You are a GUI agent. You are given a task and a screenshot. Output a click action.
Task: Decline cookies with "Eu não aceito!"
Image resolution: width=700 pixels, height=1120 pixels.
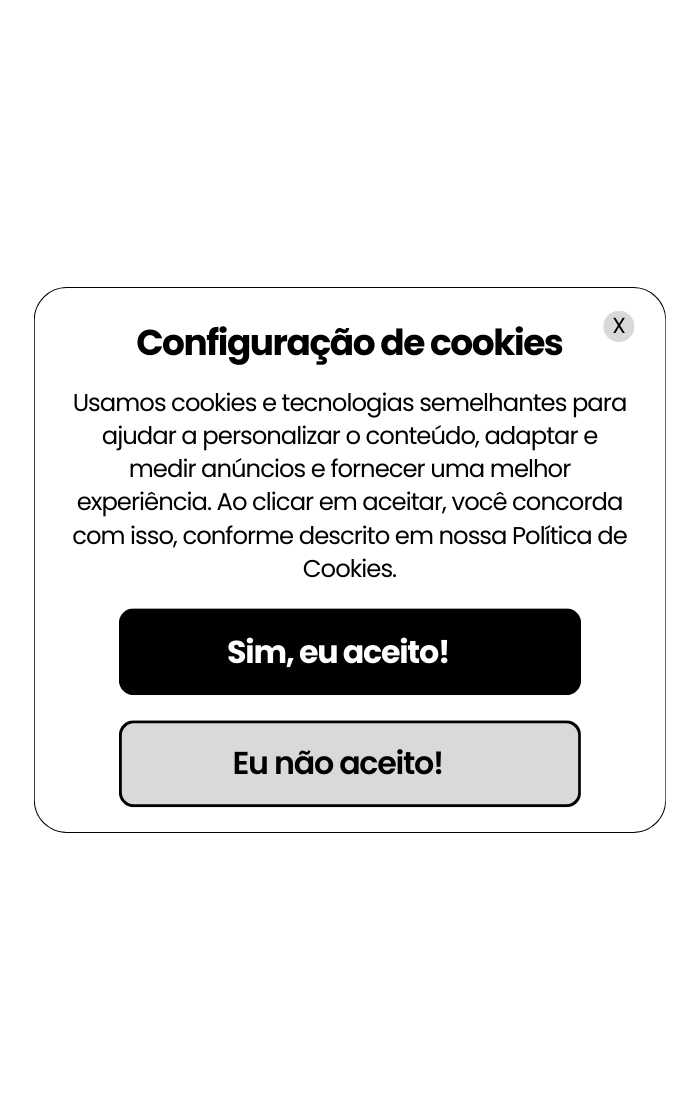[x=350, y=764]
